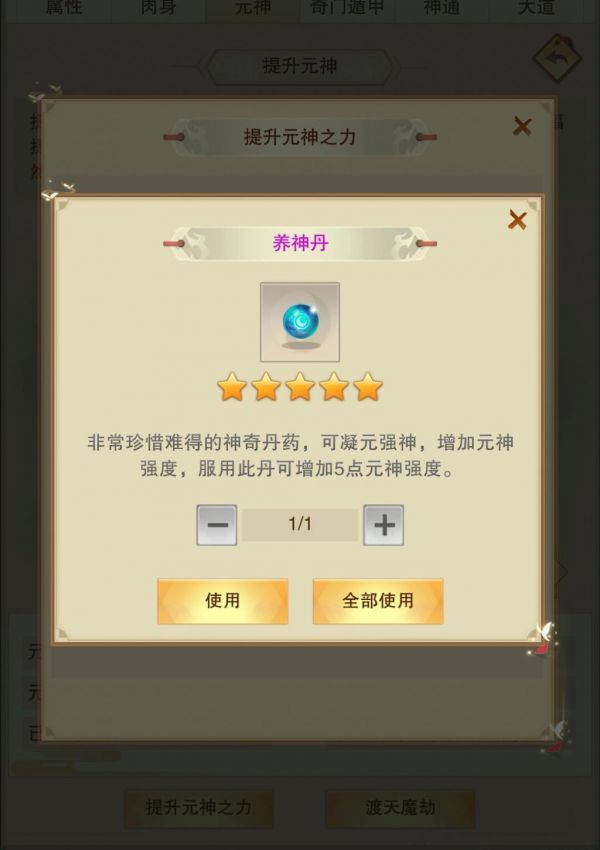600x850 pixels.
Task: Close the 提升元神之力 panel
Action: tap(522, 126)
